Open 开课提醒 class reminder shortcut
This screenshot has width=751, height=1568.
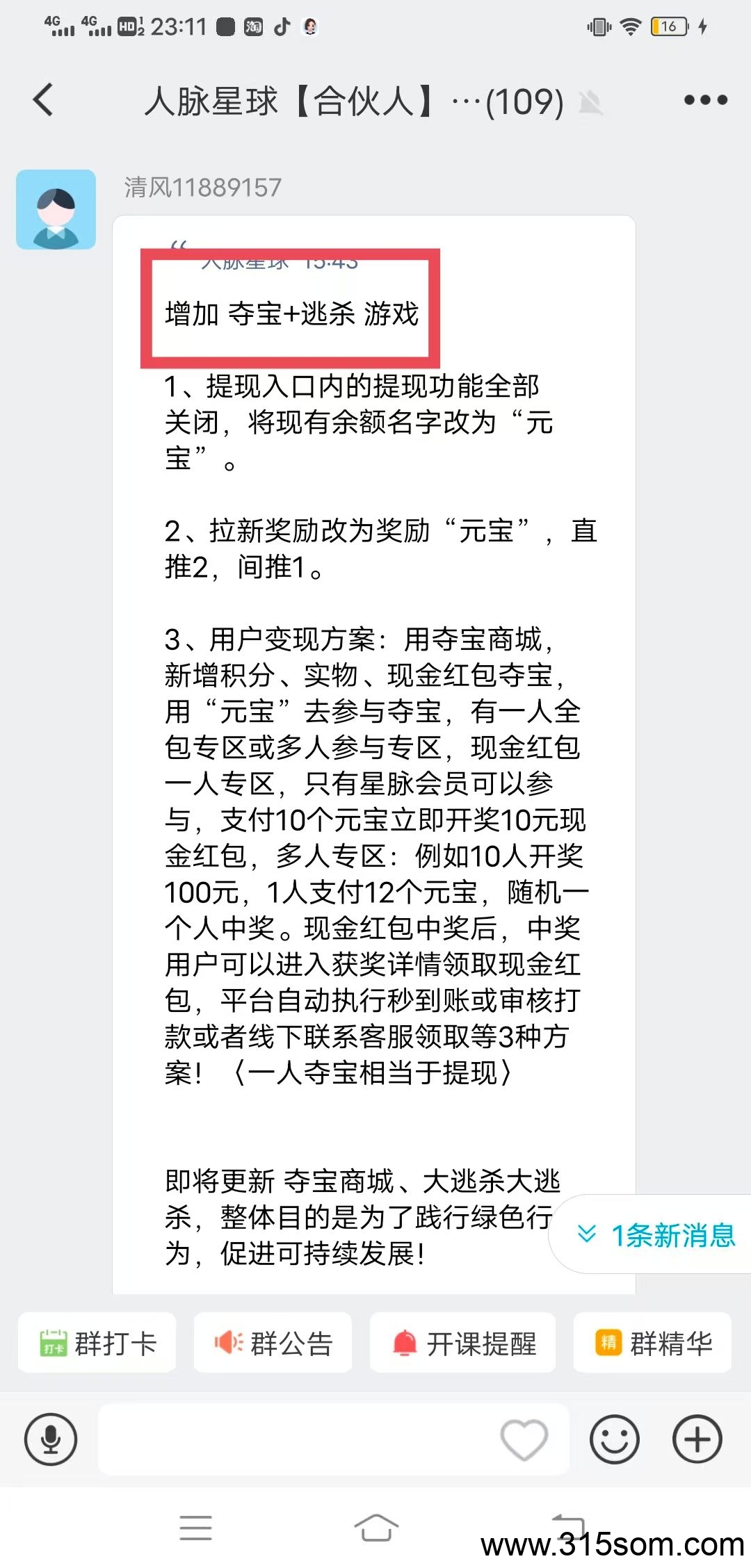click(x=462, y=1343)
